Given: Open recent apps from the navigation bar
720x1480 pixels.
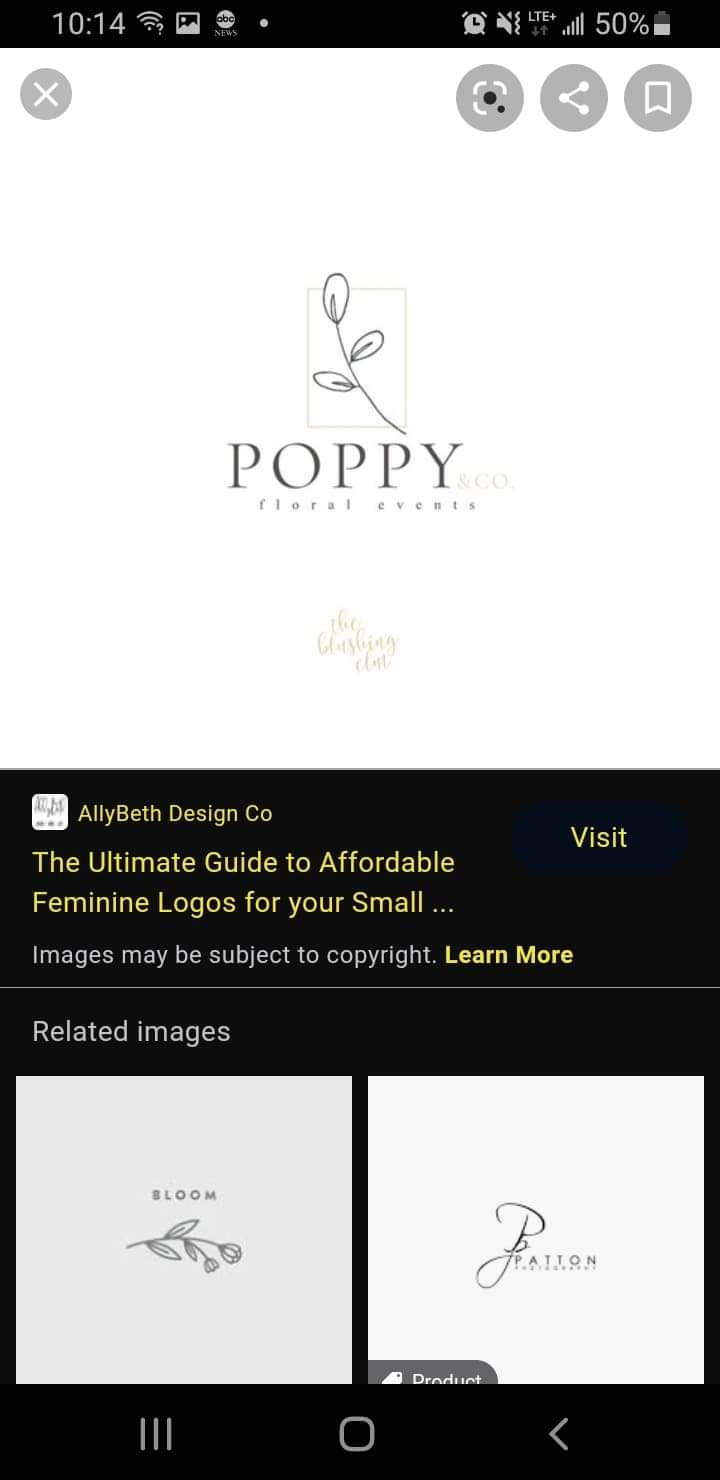Looking at the screenshot, I should (x=155, y=1434).
